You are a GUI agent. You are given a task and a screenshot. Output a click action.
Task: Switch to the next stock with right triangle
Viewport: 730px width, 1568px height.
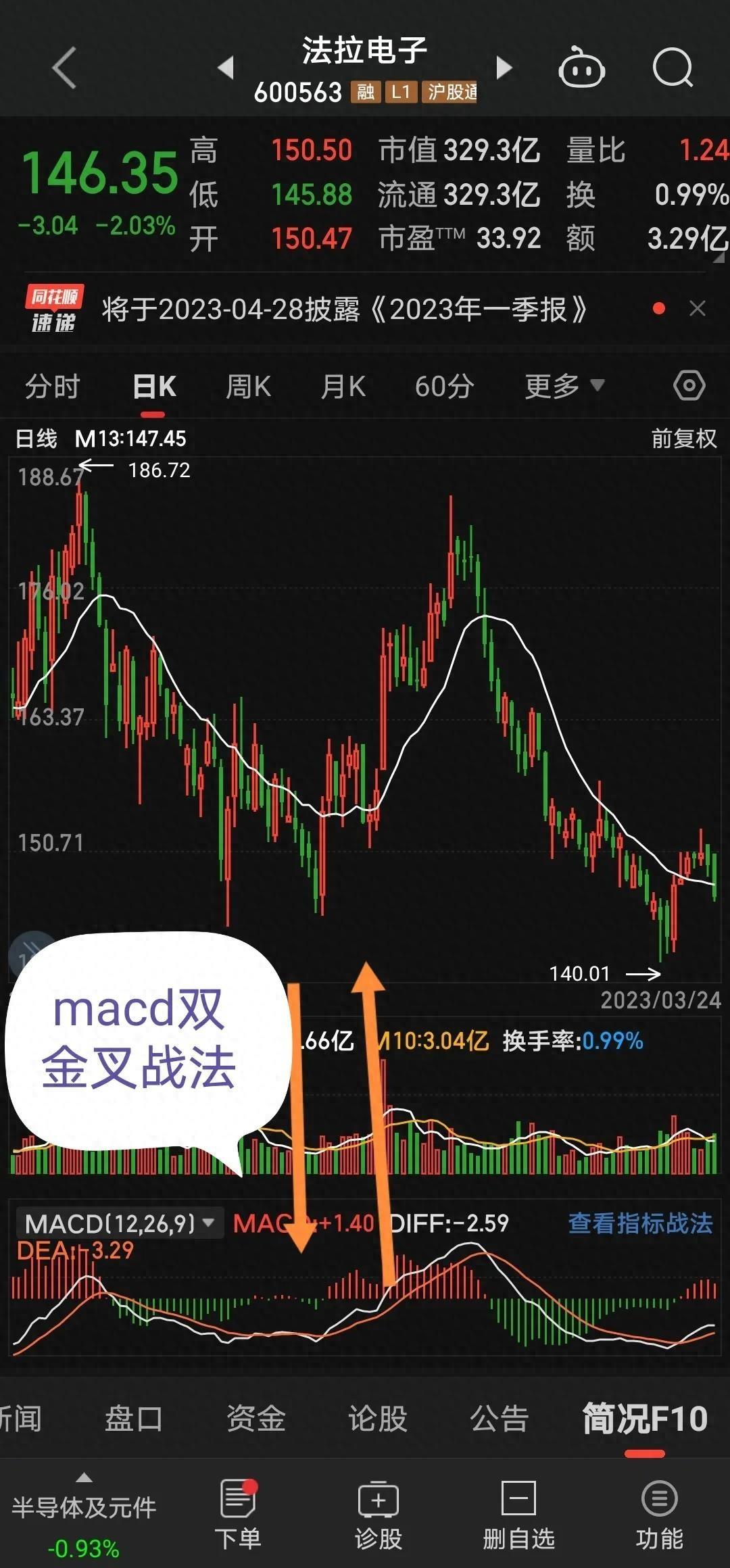pyautogui.click(x=504, y=68)
